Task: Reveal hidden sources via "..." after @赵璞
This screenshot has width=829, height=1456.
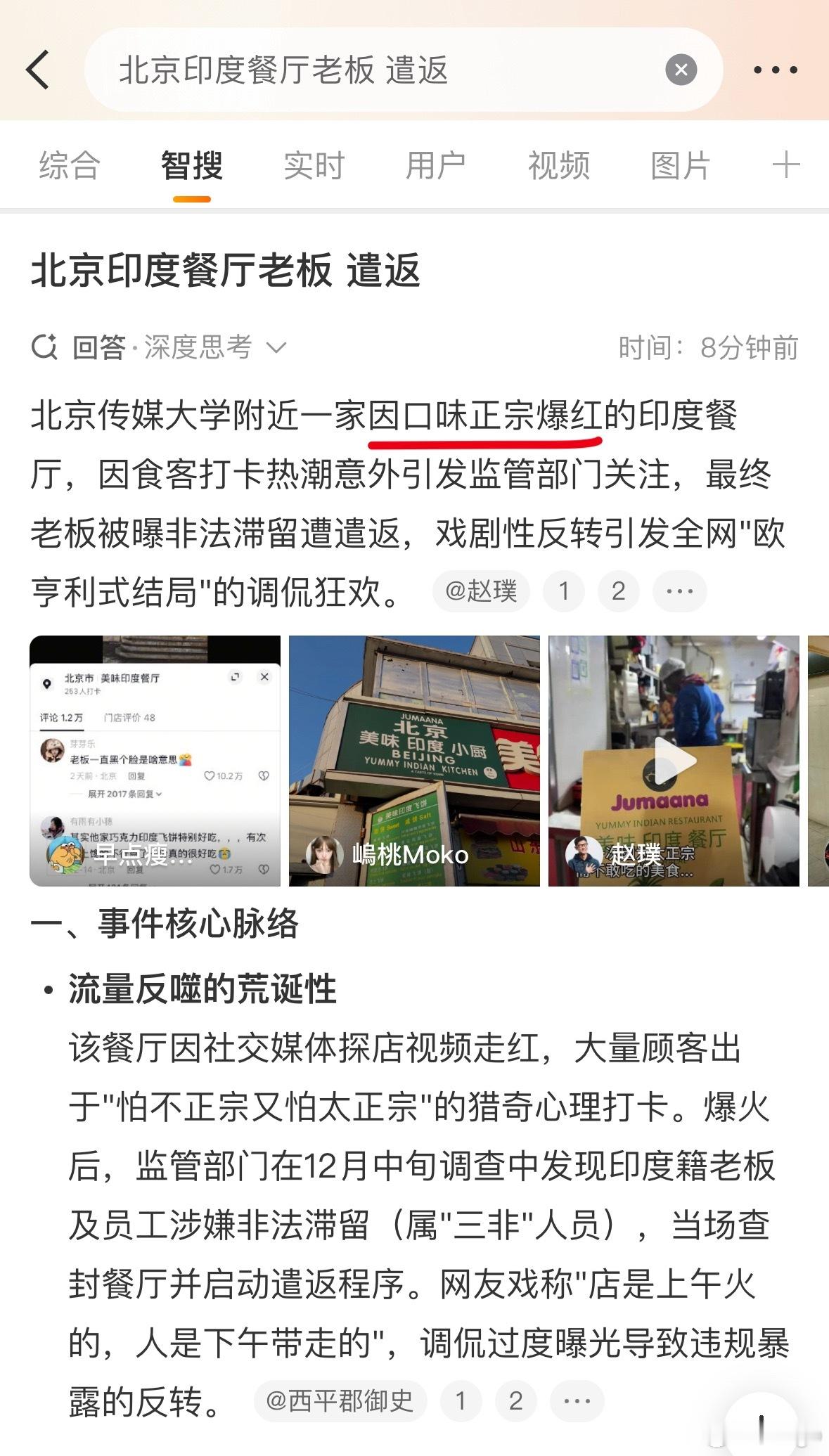Action: (x=678, y=591)
